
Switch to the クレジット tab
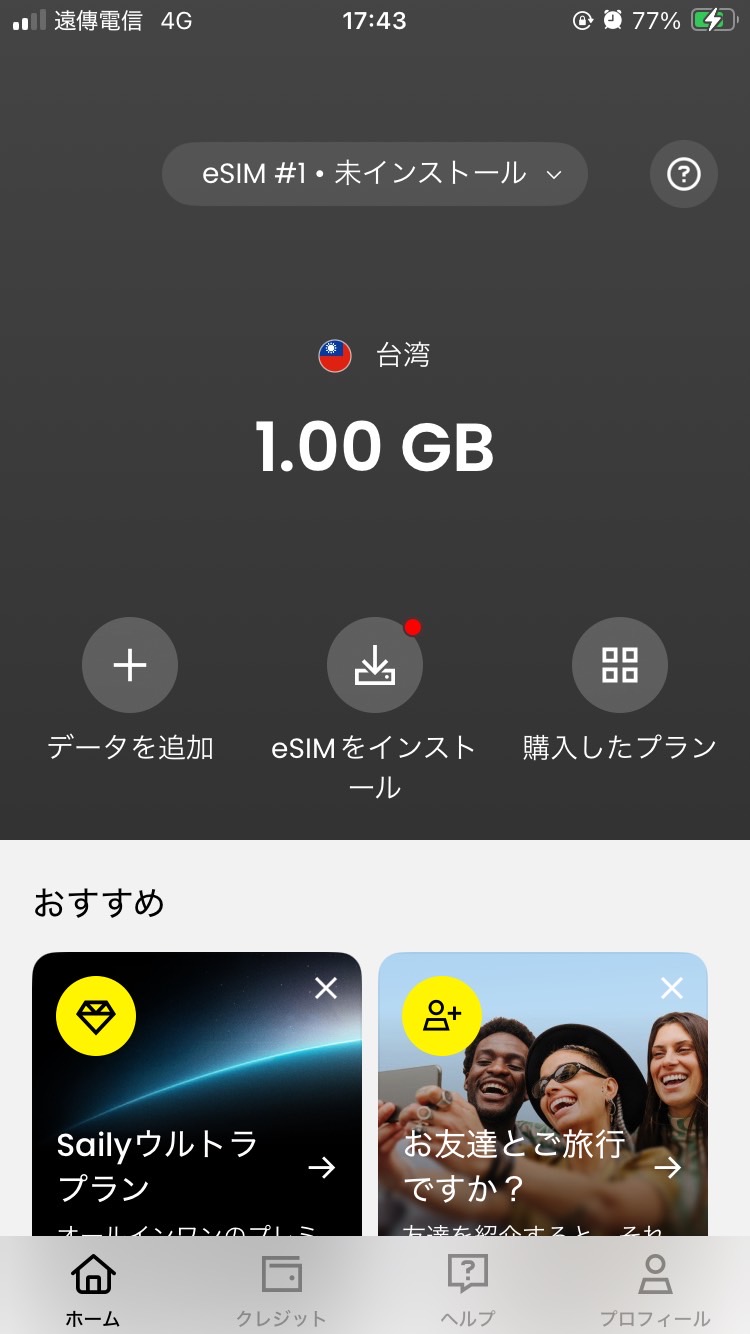click(281, 1290)
